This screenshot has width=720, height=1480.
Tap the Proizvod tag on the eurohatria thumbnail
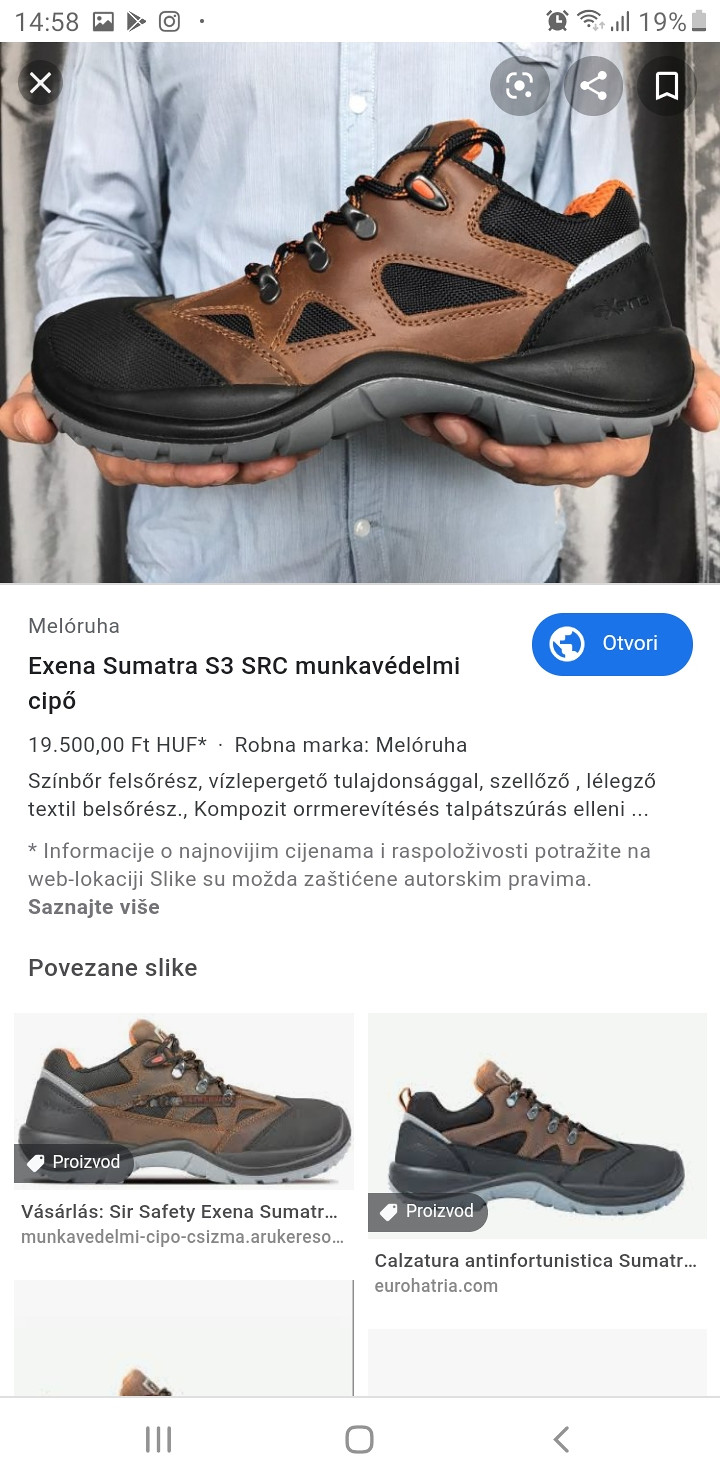(x=427, y=1210)
